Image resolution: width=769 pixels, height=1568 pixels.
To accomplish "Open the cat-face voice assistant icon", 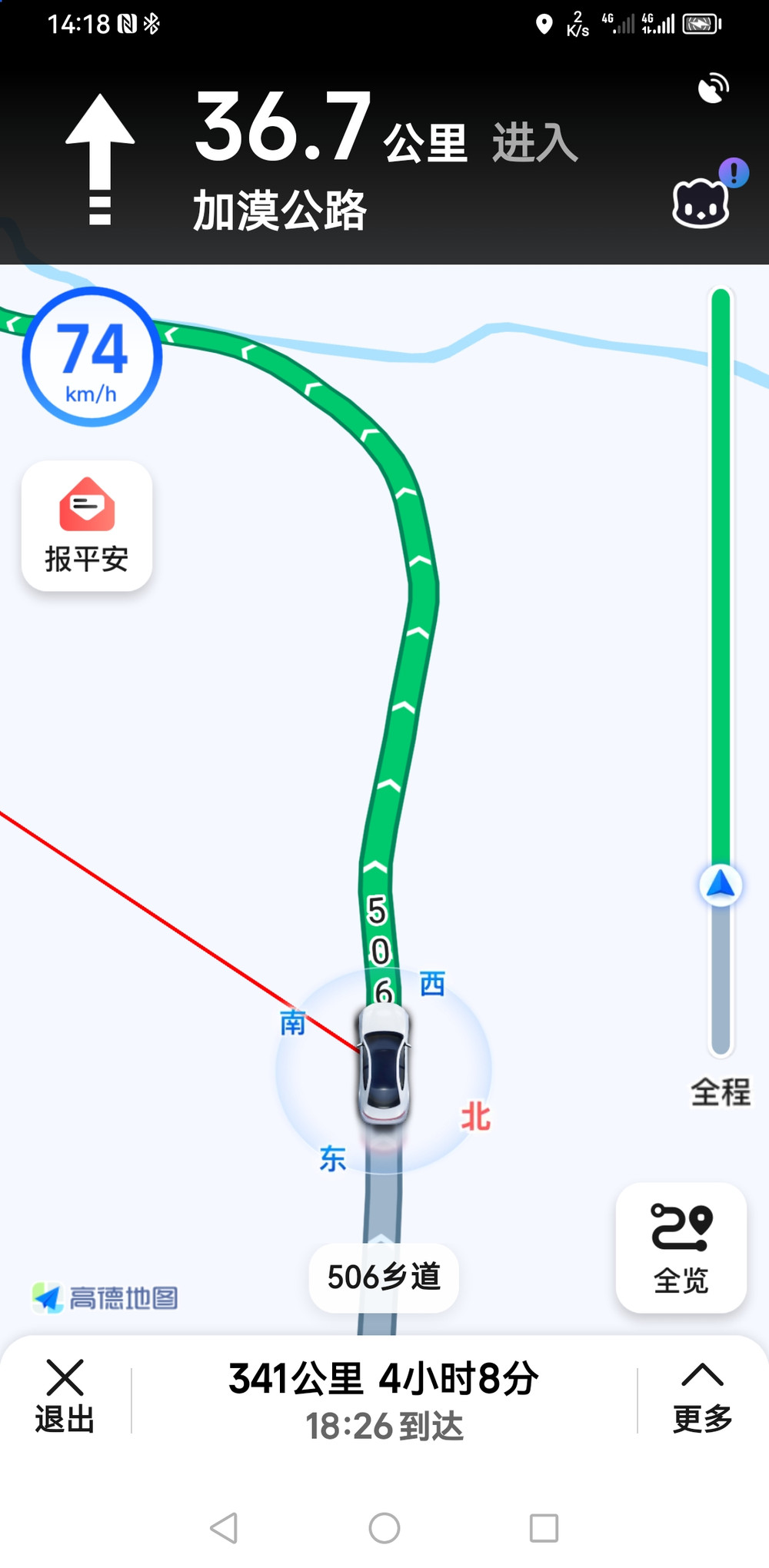I will coord(701,203).
